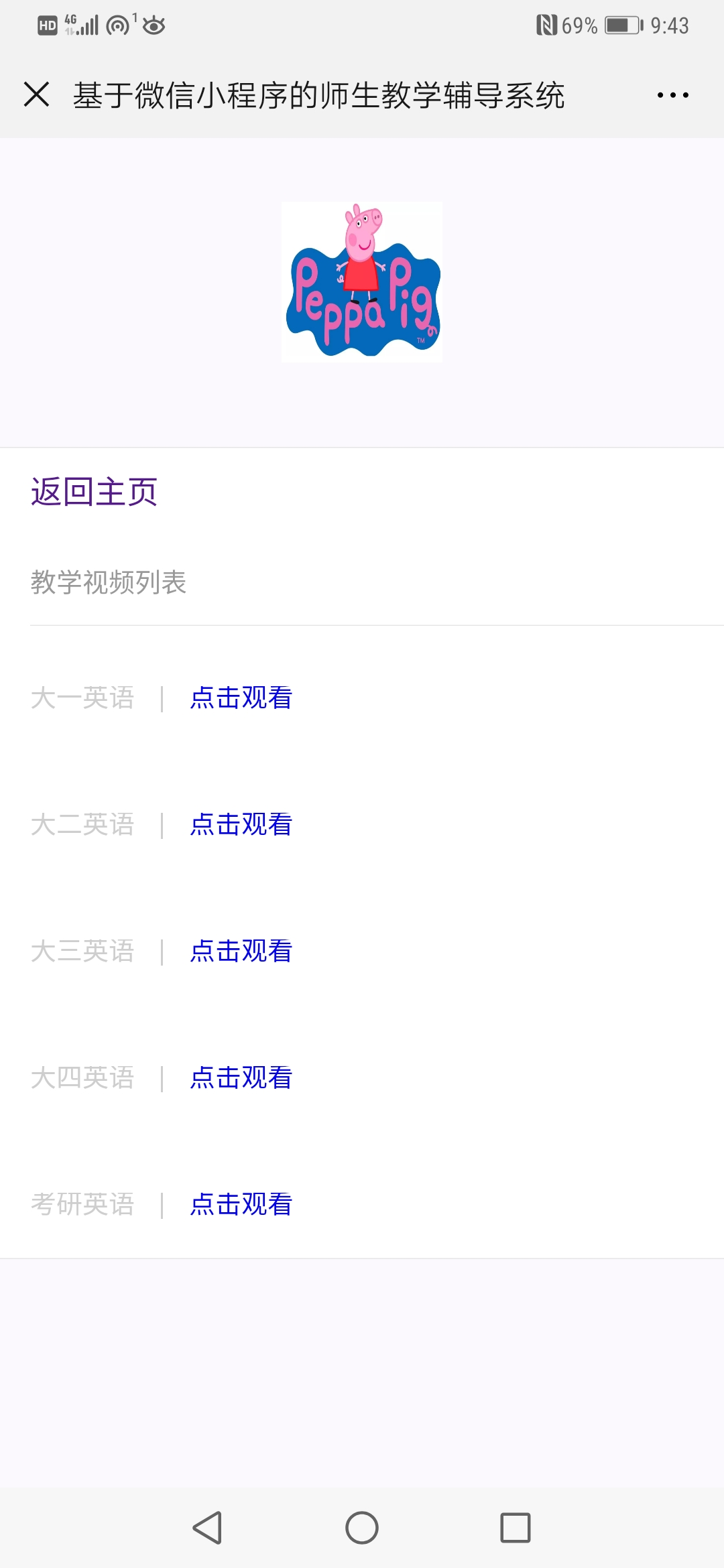
Task: Select 点击观看 next to 大三英语
Action: pyautogui.click(x=241, y=952)
